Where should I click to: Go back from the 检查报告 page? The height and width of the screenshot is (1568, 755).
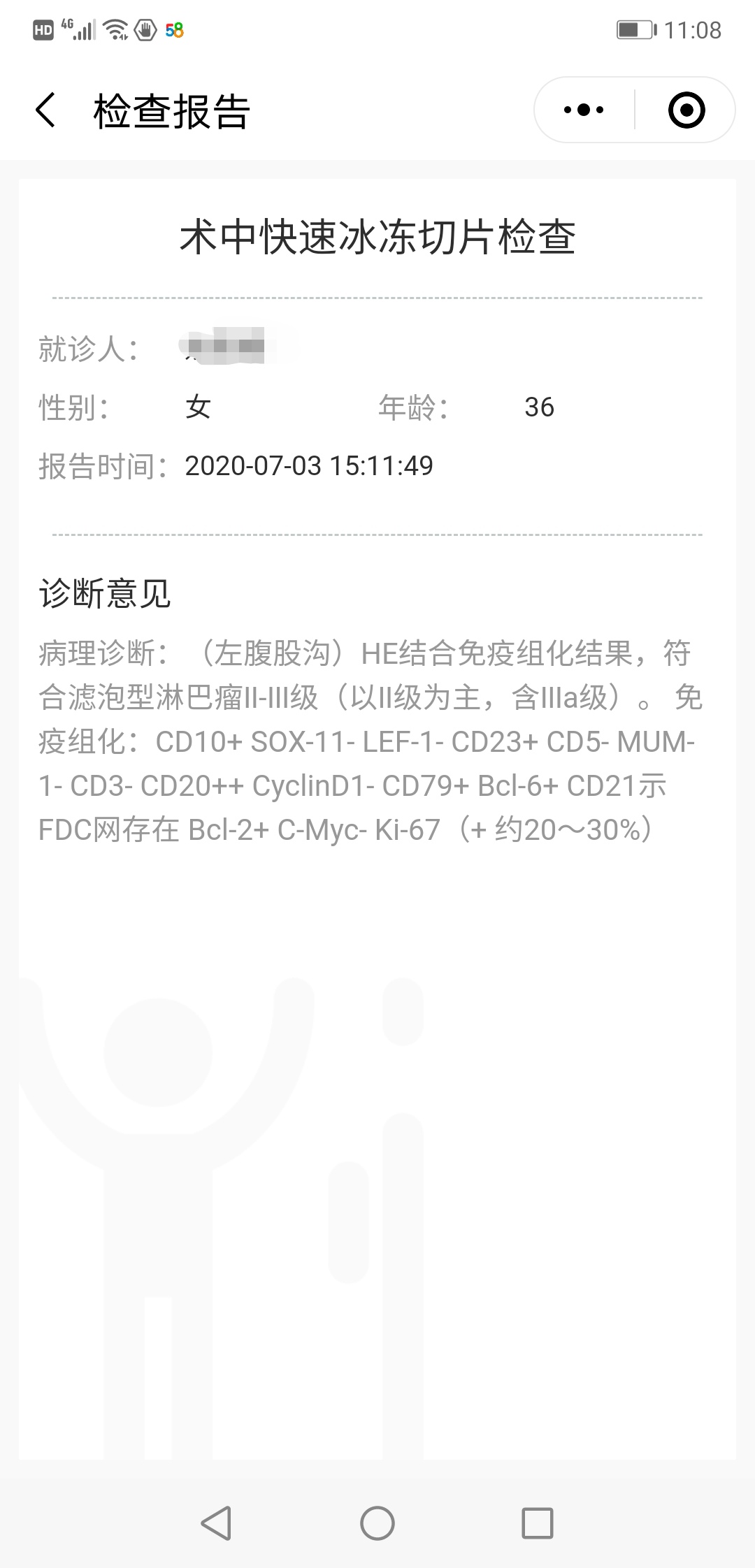[45, 110]
